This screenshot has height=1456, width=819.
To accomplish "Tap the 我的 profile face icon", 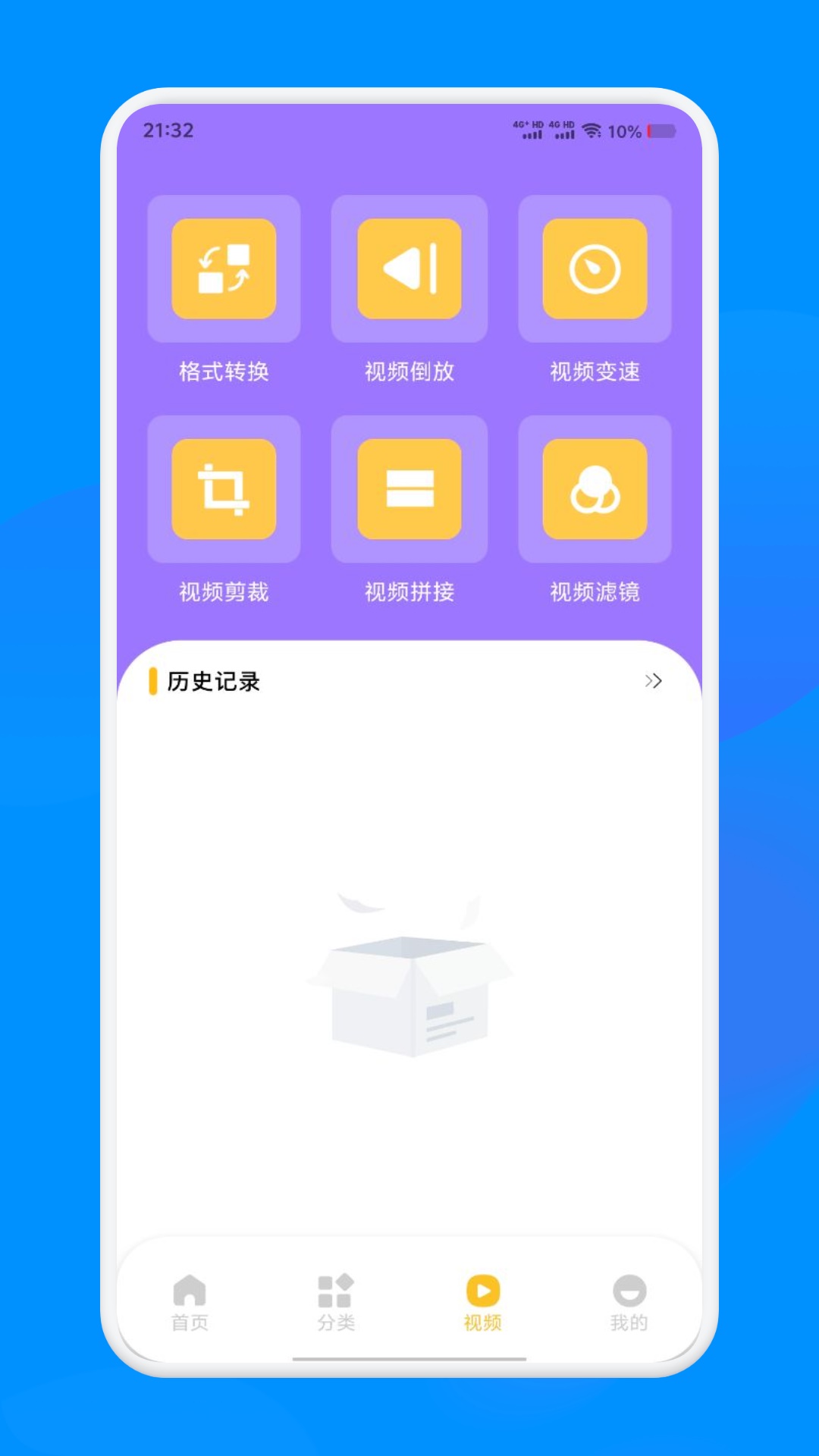I will click(629, 1283).
